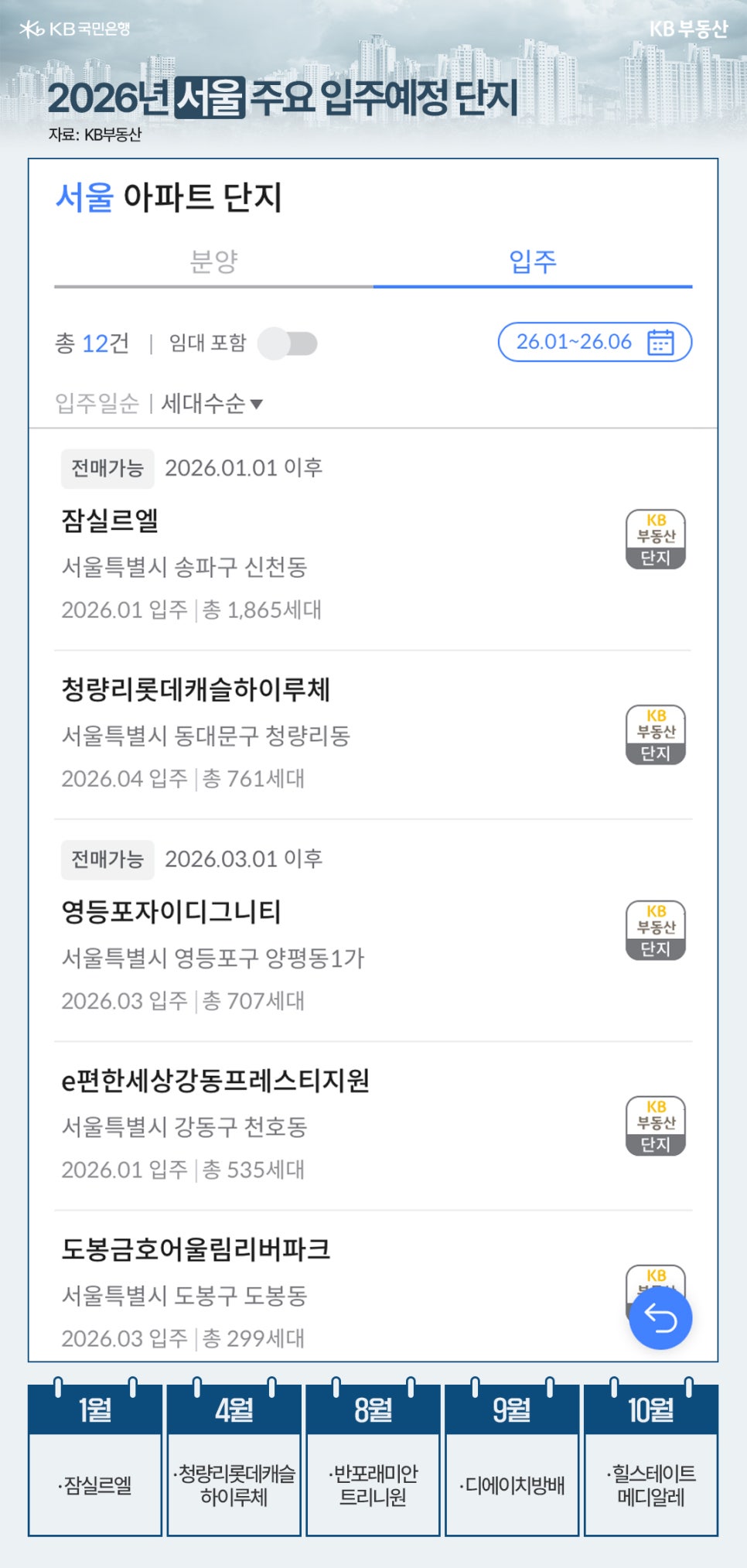
Task: Toggle the 임대 포함 switch on
Action: click(x=290, y=343)
